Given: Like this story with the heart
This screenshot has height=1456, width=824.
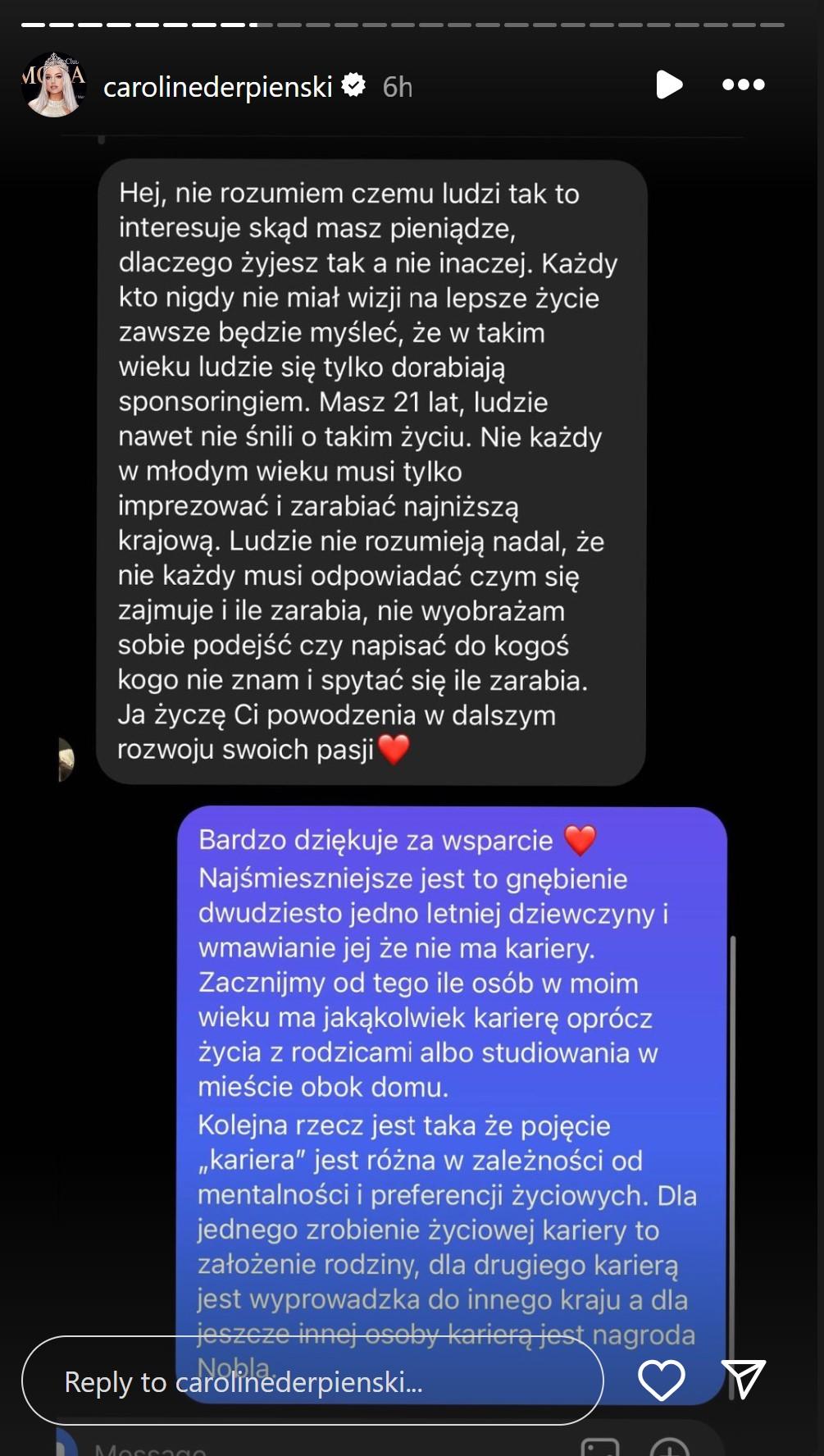Looking at the screenshot, I should tap(661, 1380).
